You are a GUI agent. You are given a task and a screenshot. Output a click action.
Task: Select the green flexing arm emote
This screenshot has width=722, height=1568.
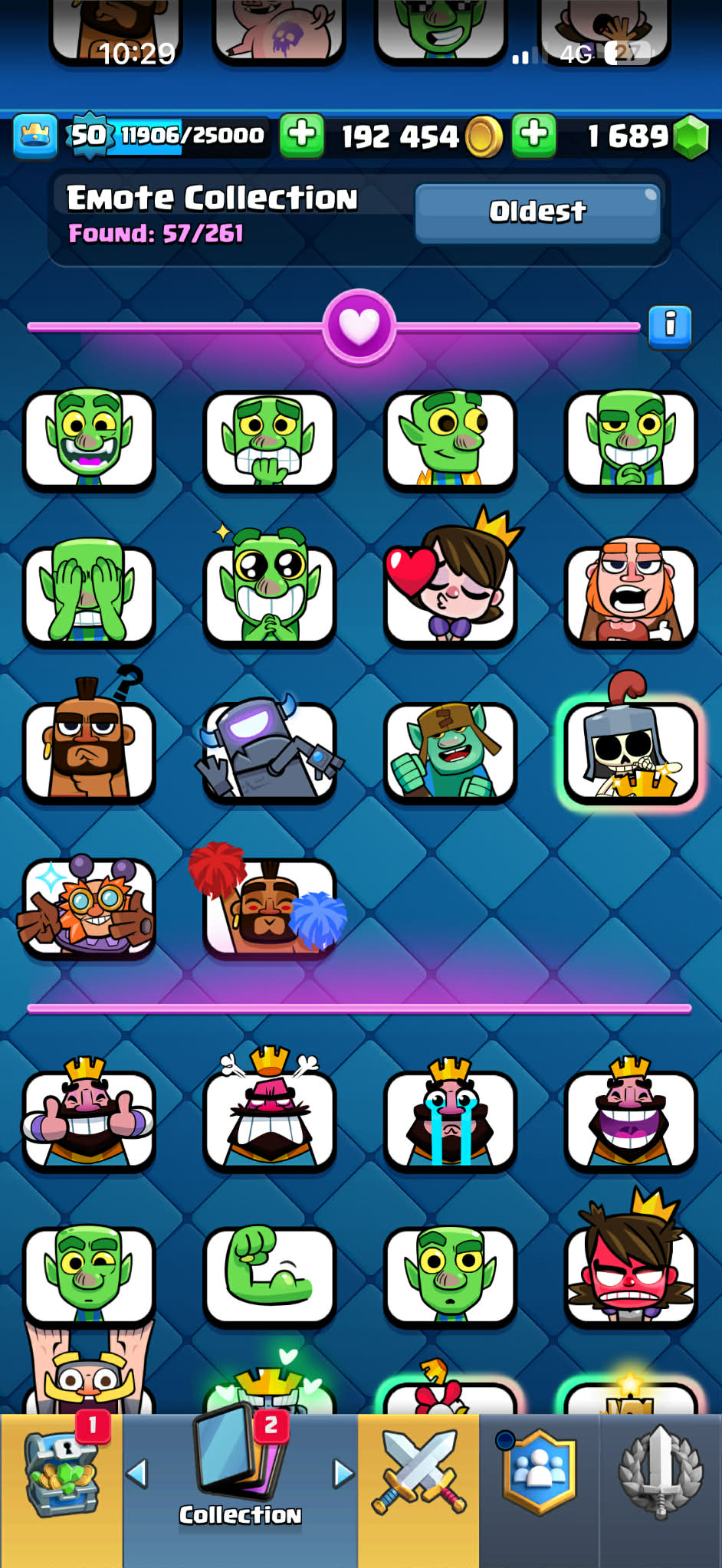coord(269,1276)
